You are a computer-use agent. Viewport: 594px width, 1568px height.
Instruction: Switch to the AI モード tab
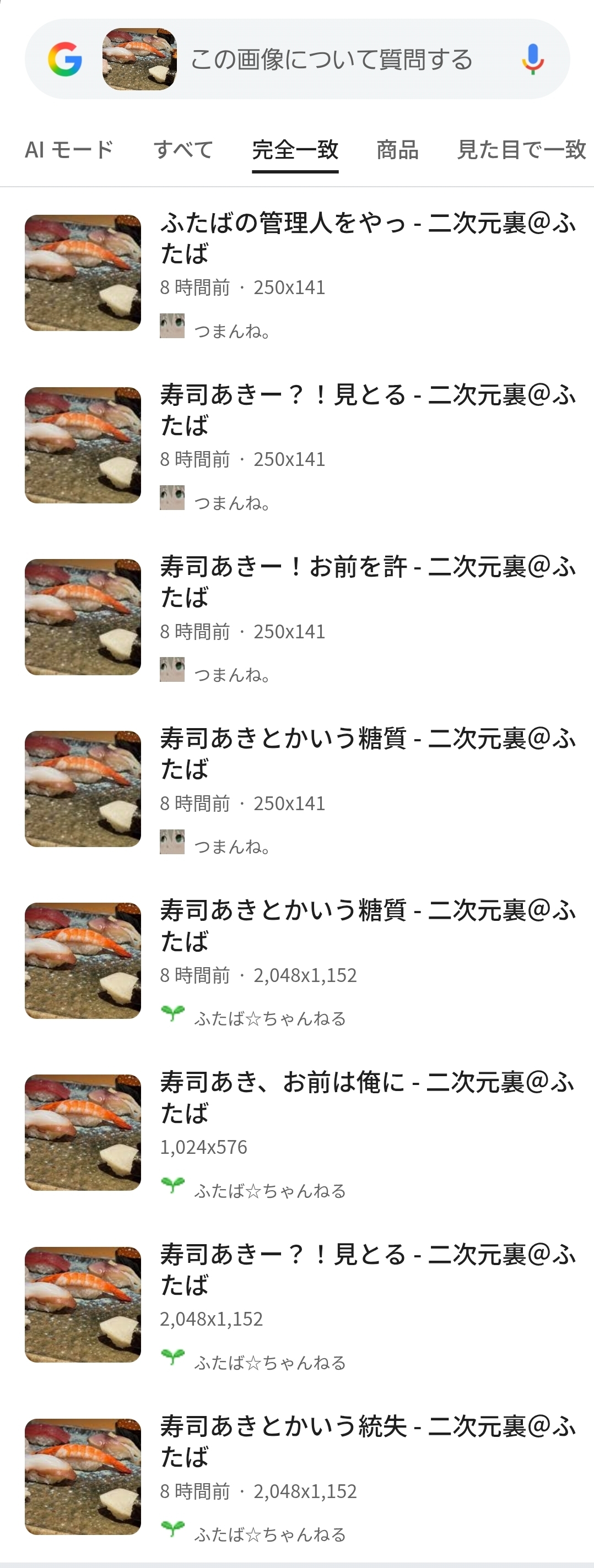69,150
